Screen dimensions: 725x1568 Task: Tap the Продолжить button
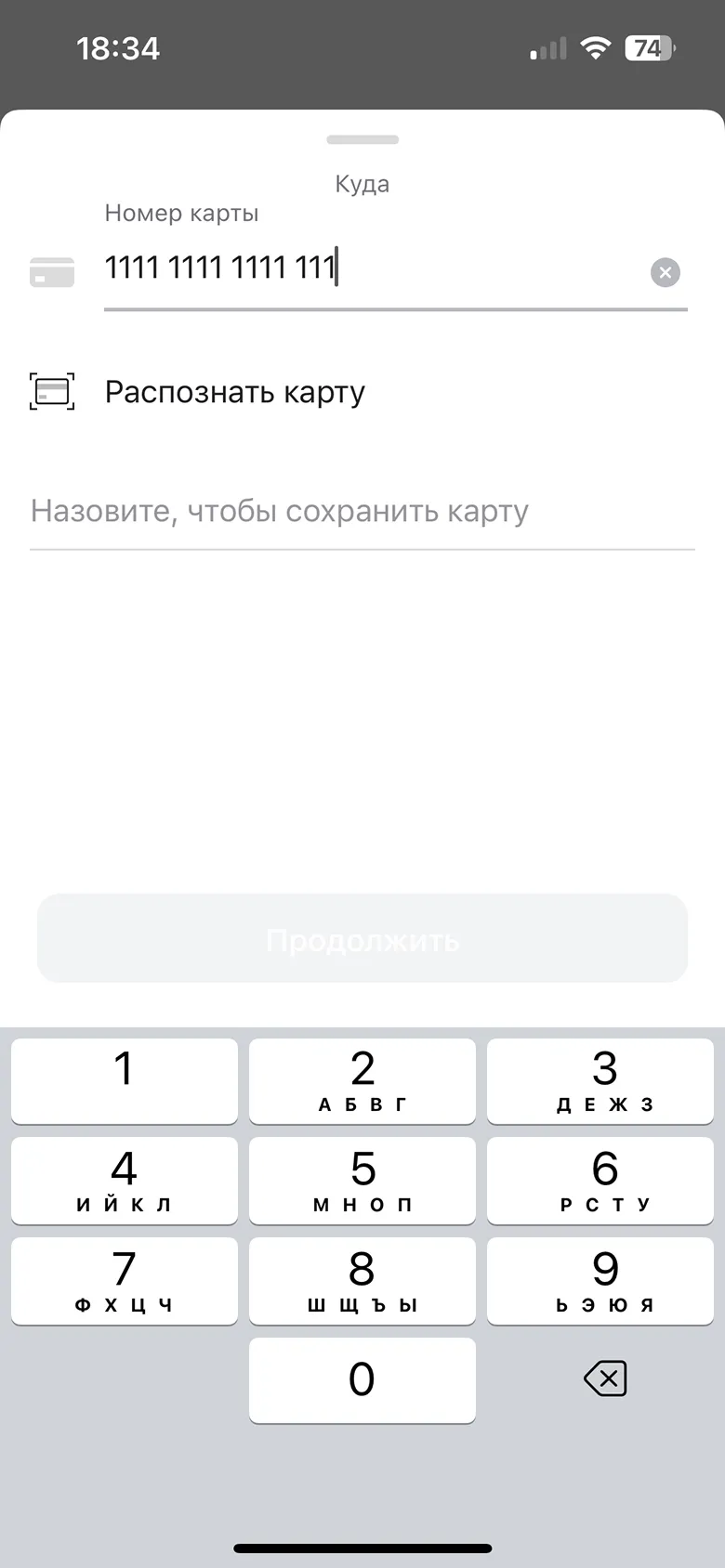[x=362, y=938]
